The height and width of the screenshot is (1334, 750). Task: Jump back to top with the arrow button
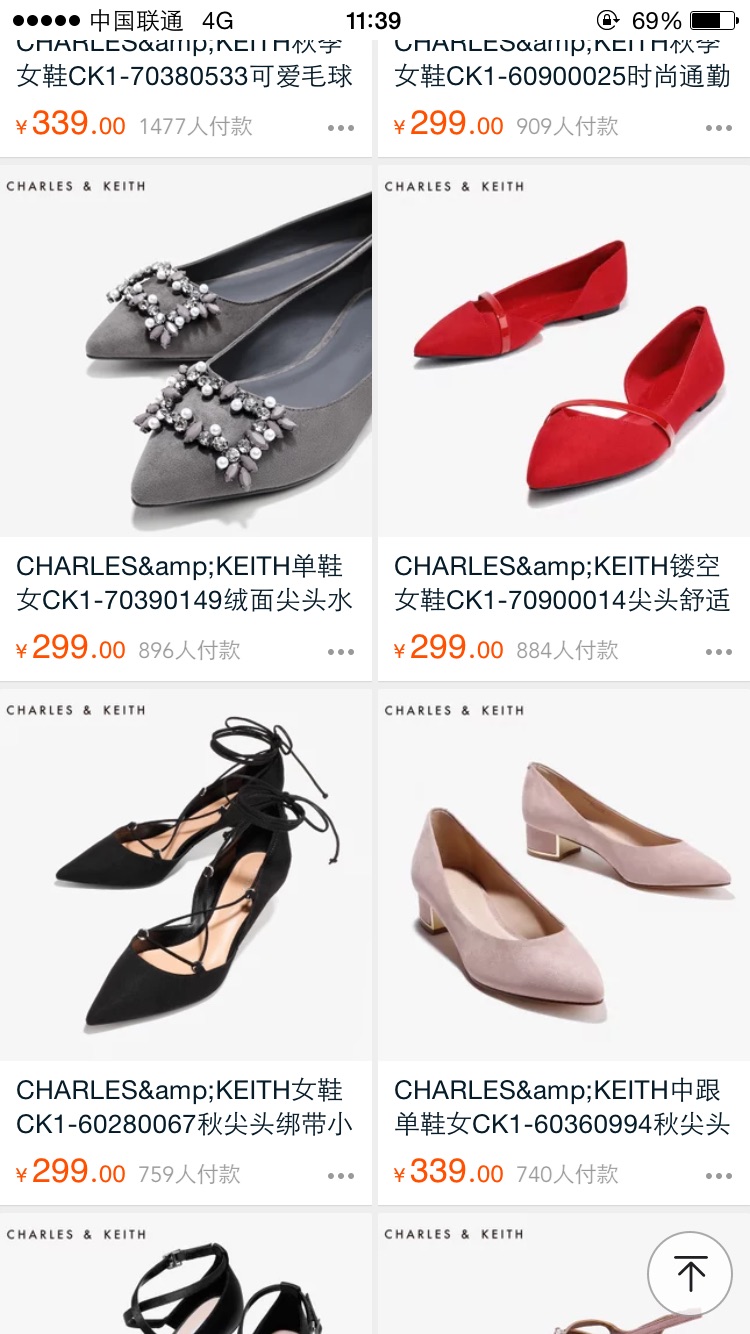[690, 1274]
